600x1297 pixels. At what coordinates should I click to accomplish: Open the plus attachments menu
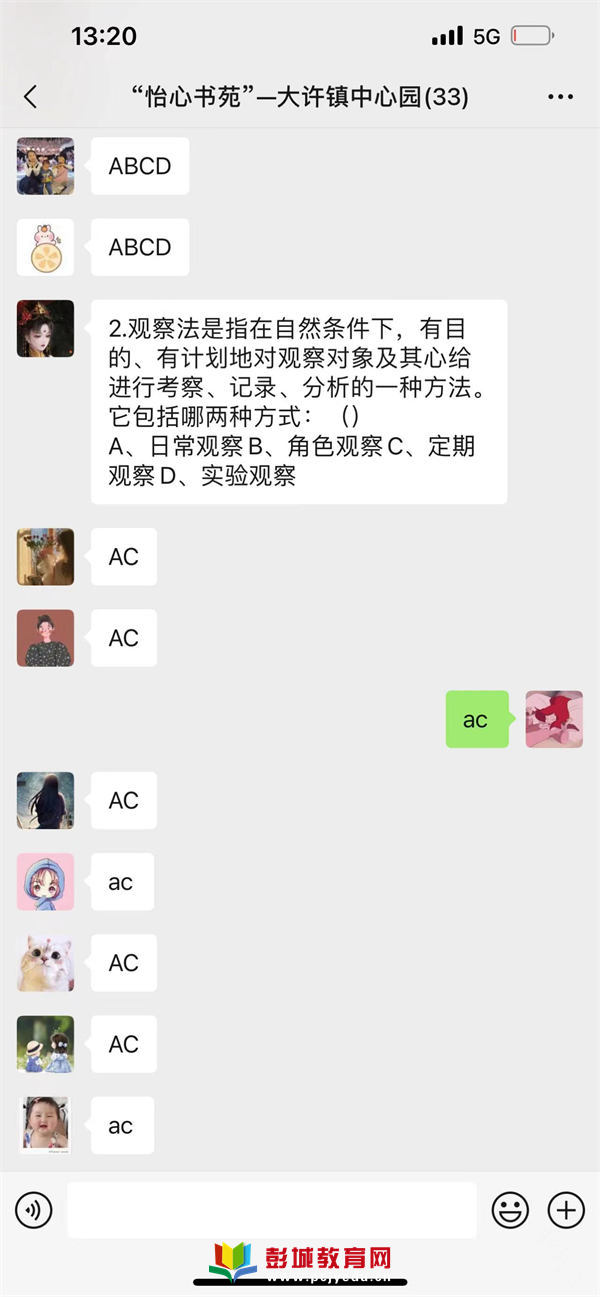[566, 1211]
